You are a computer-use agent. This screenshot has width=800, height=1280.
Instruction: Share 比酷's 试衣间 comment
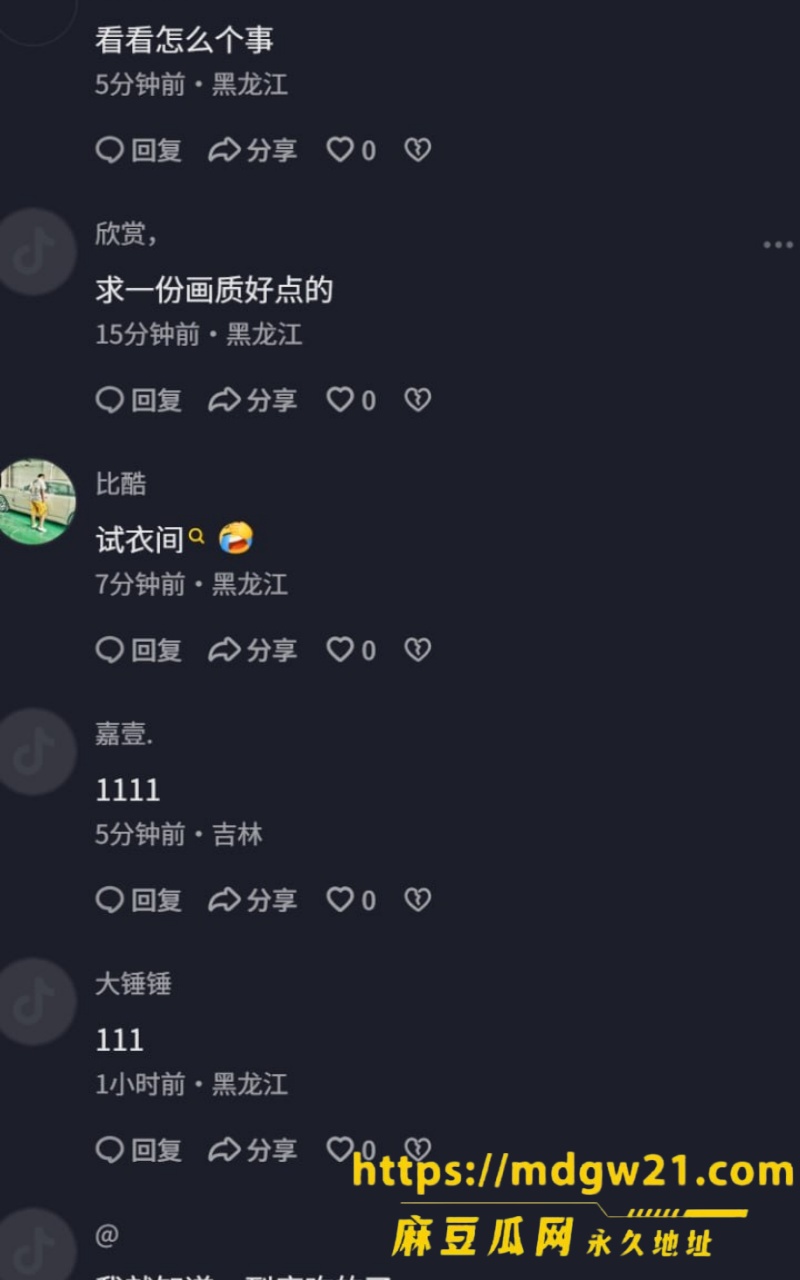(x=253, y=650)
